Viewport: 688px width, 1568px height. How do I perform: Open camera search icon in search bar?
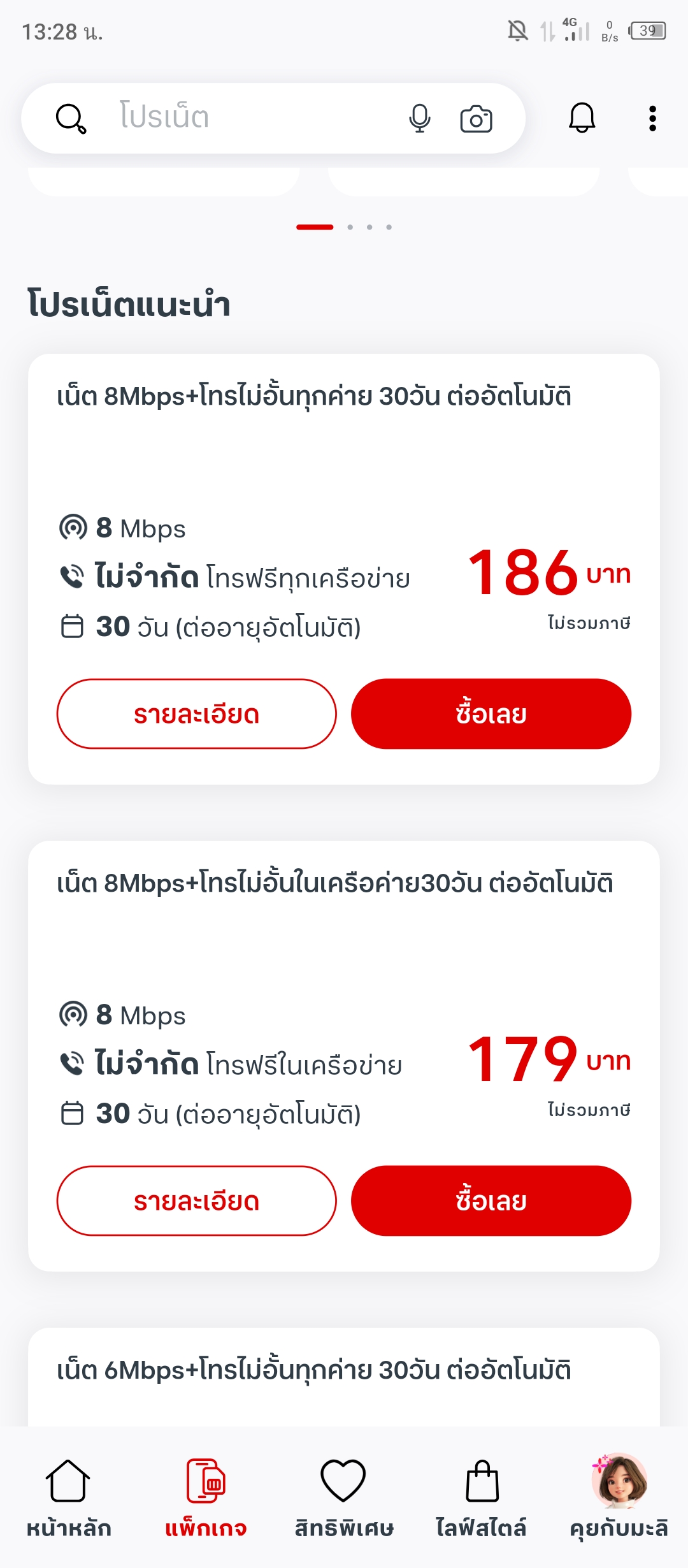point(477,119)
